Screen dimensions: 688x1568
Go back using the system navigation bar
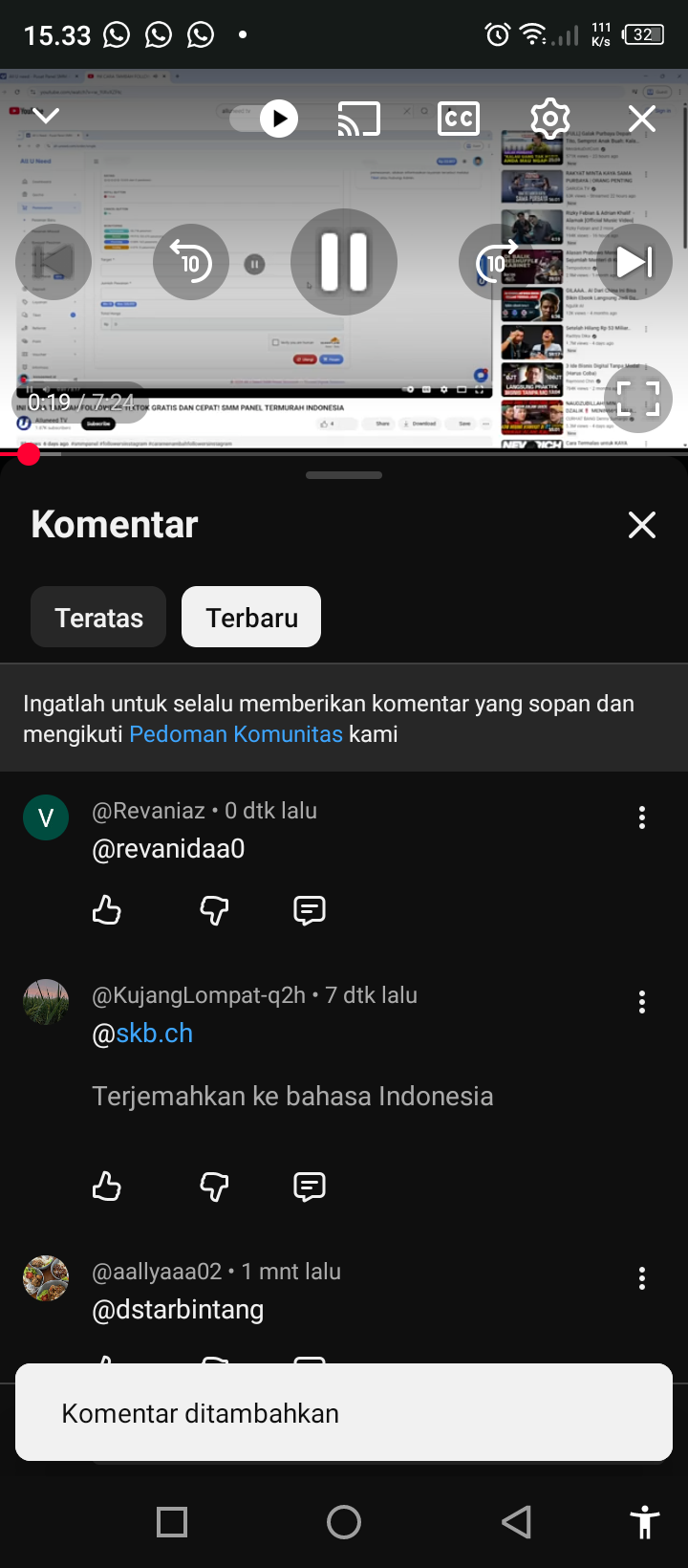(516, 1521)
